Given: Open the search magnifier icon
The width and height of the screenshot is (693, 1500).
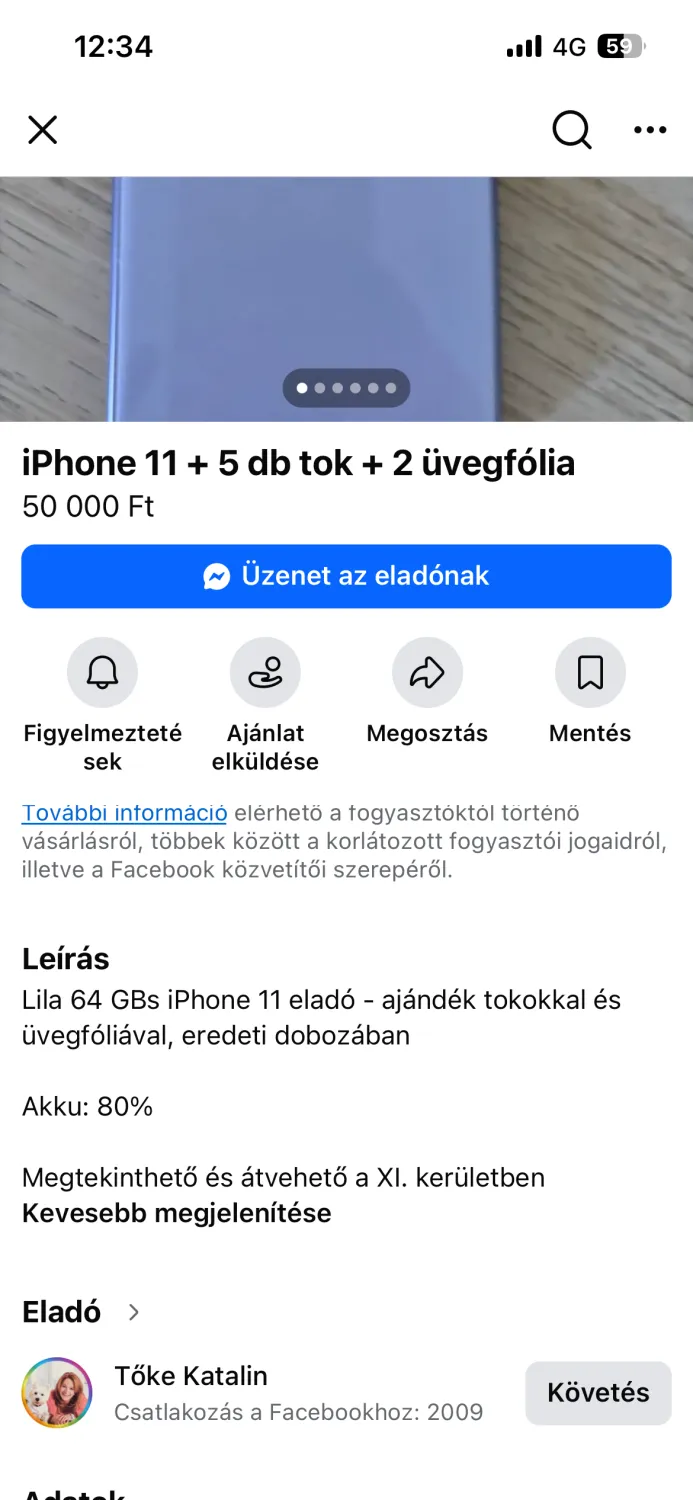Looking at the screenshot, I should coord(571,130).
